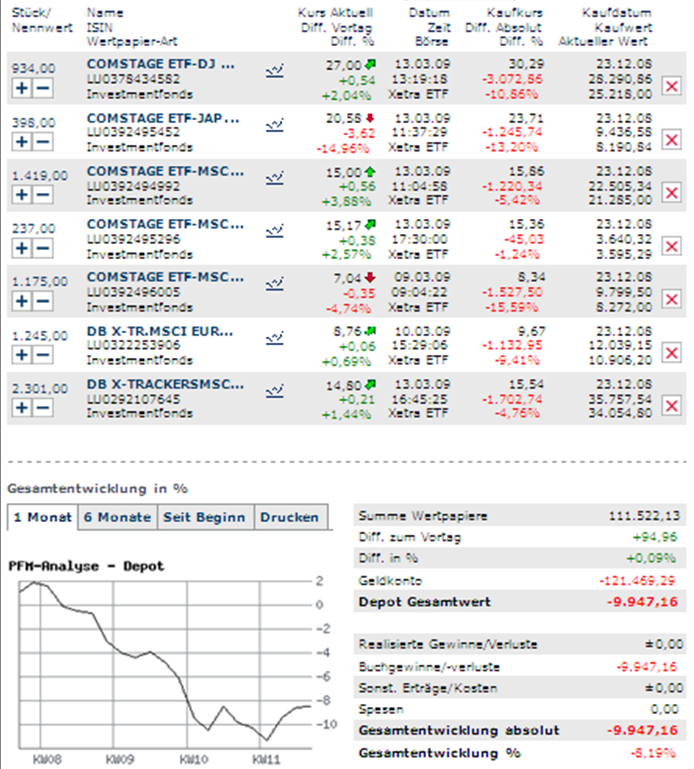694x769 pixels.
Task: Open the COMSTAGE ETF-JAP fund link
Action: point(164,117)
